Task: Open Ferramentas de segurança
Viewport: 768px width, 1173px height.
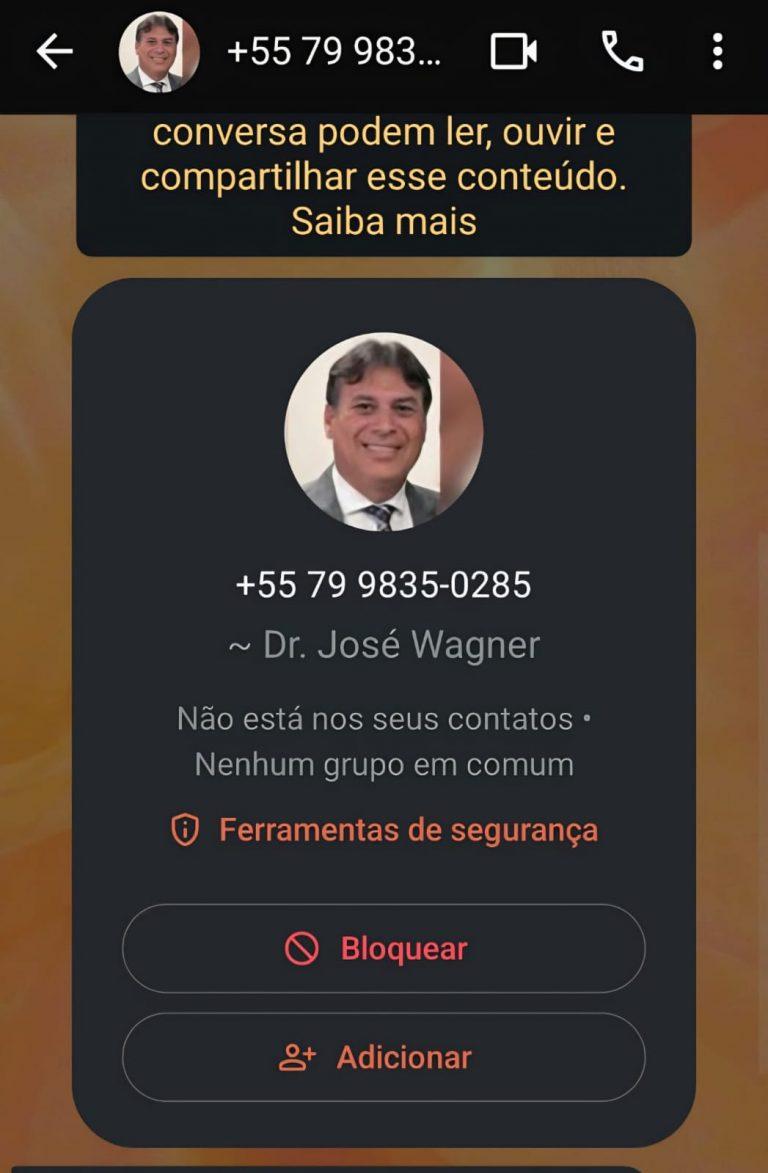Action: coord(385,830)
